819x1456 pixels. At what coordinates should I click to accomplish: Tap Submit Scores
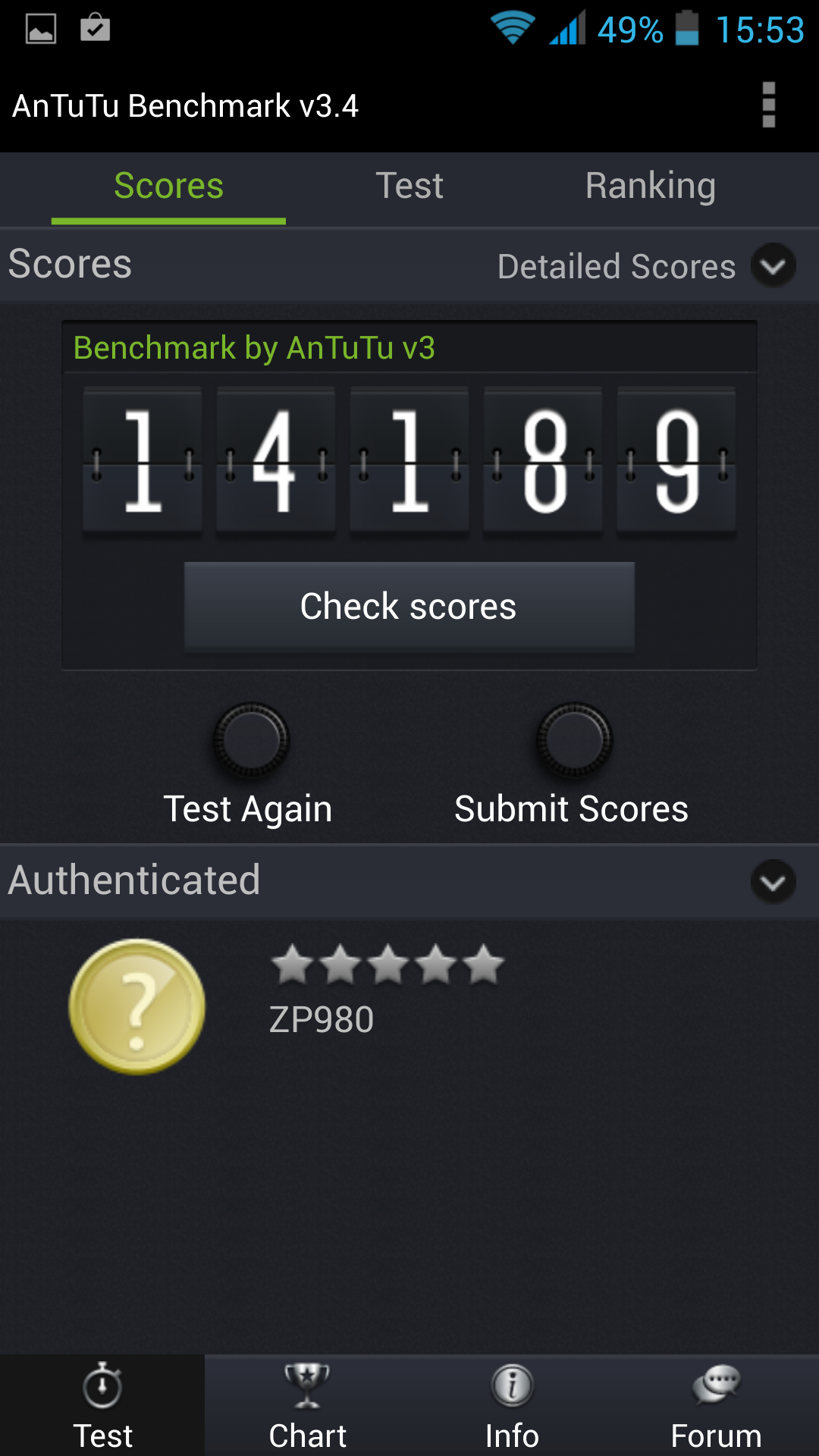[573, 742]
